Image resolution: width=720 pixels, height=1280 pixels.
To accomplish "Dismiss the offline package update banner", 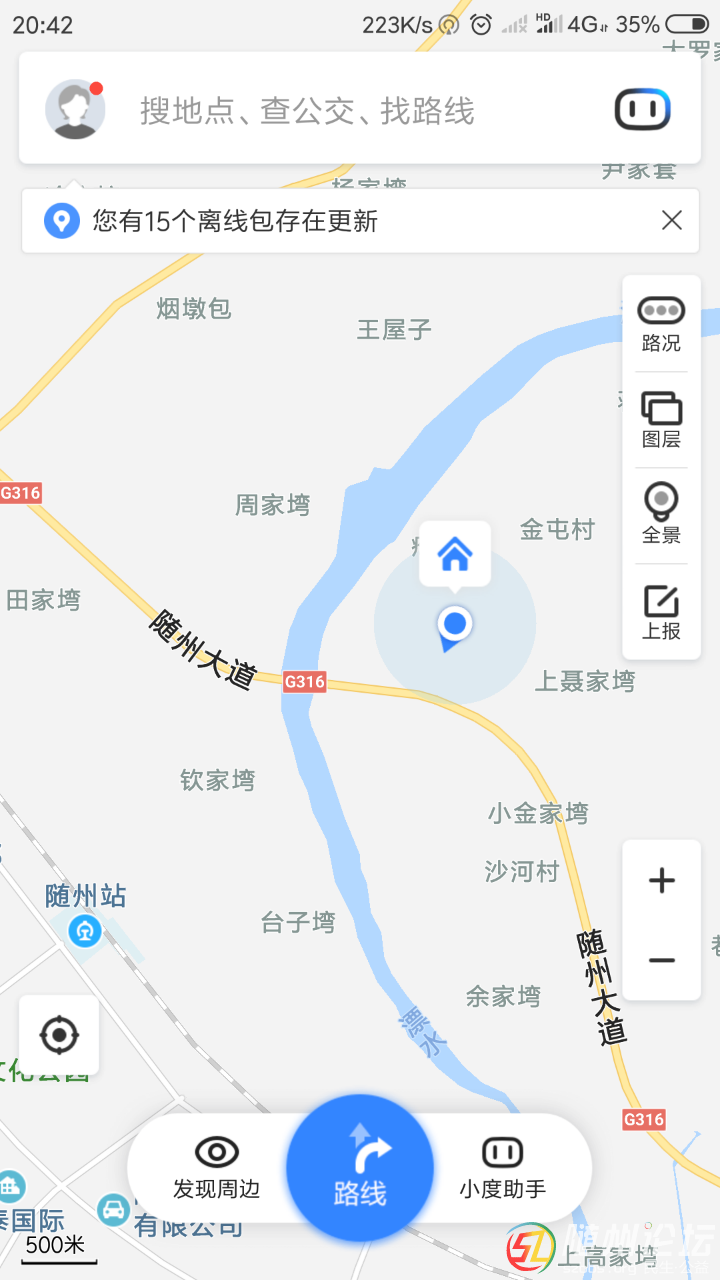I will click(x=672, y=220).
